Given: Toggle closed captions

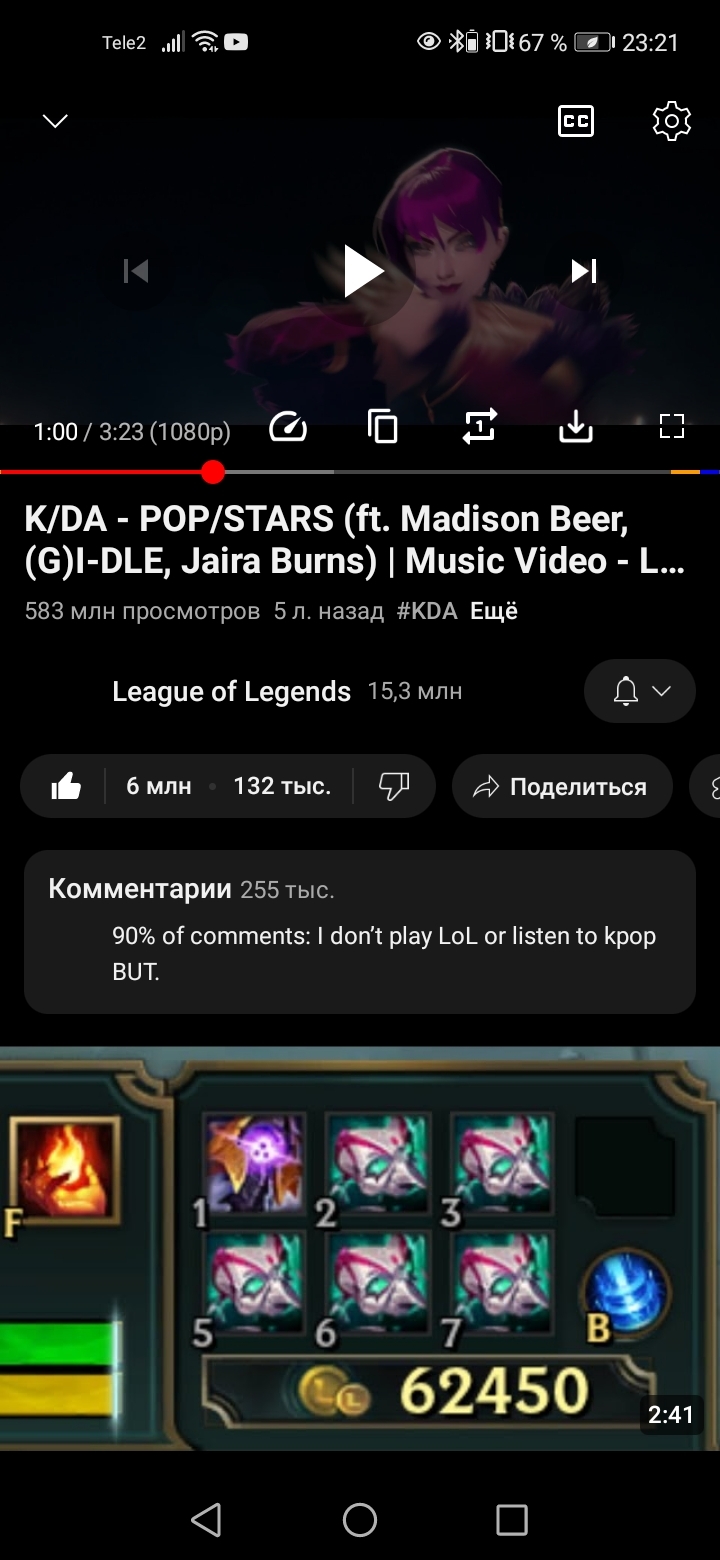Looking at the screenshot, I should 575,121.
